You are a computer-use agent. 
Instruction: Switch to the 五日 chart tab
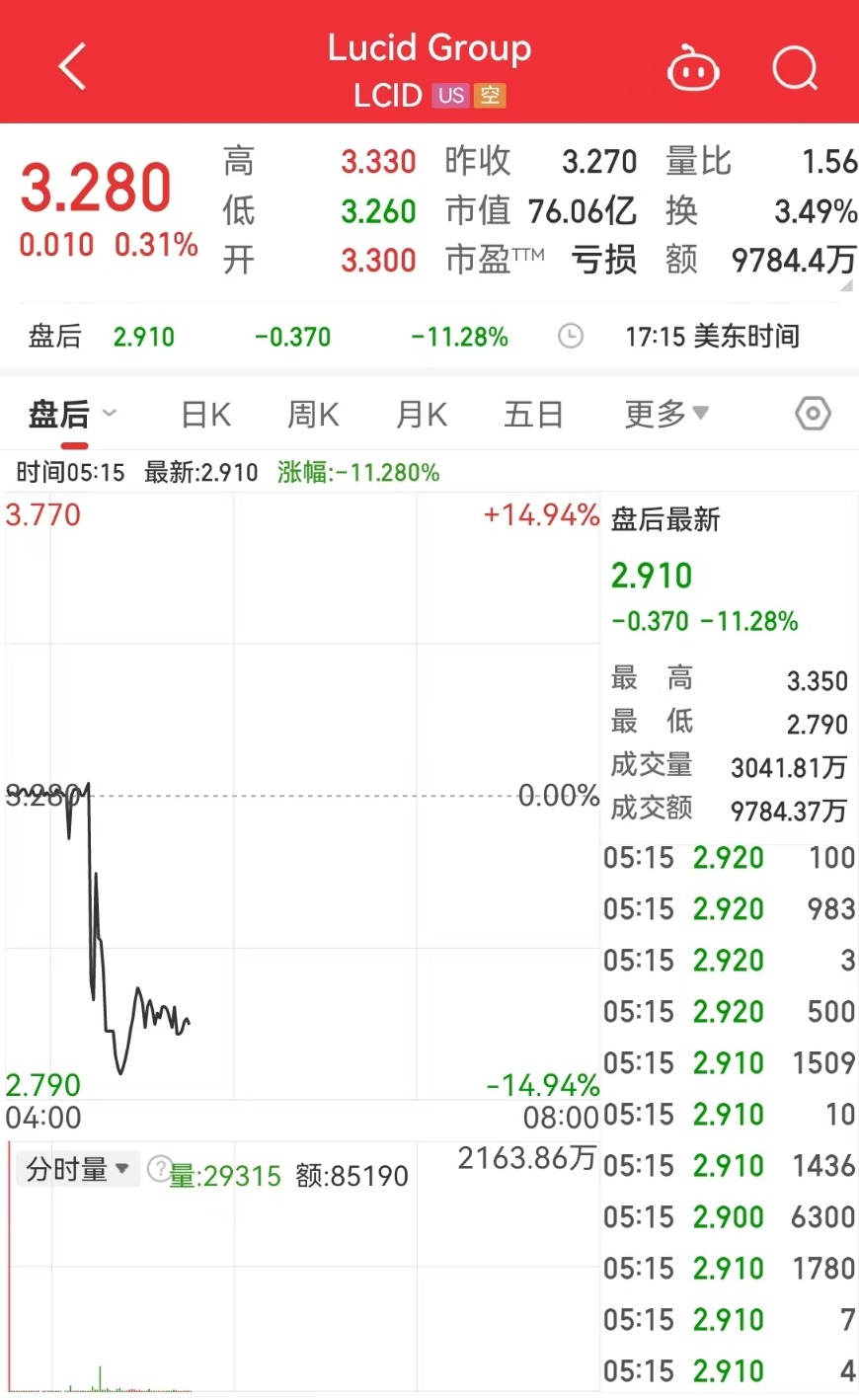tap(533, 415)
